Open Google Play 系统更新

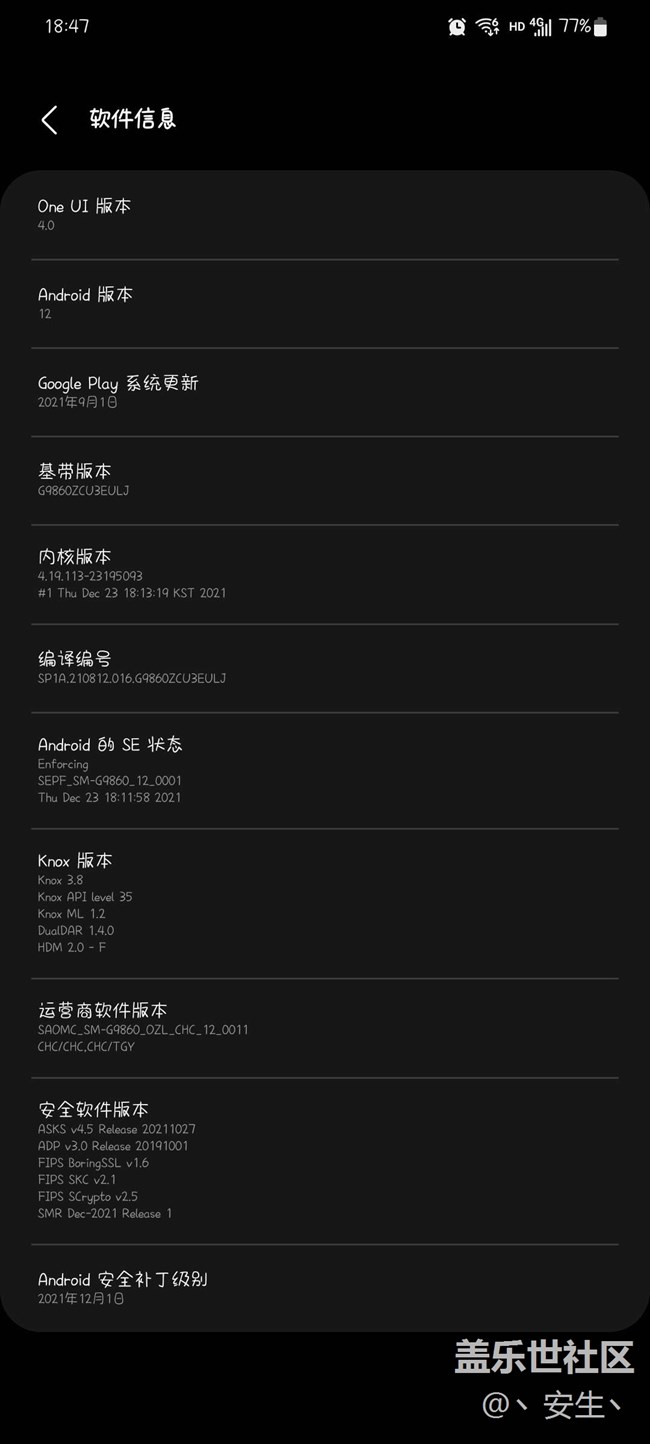coord(325,392)
